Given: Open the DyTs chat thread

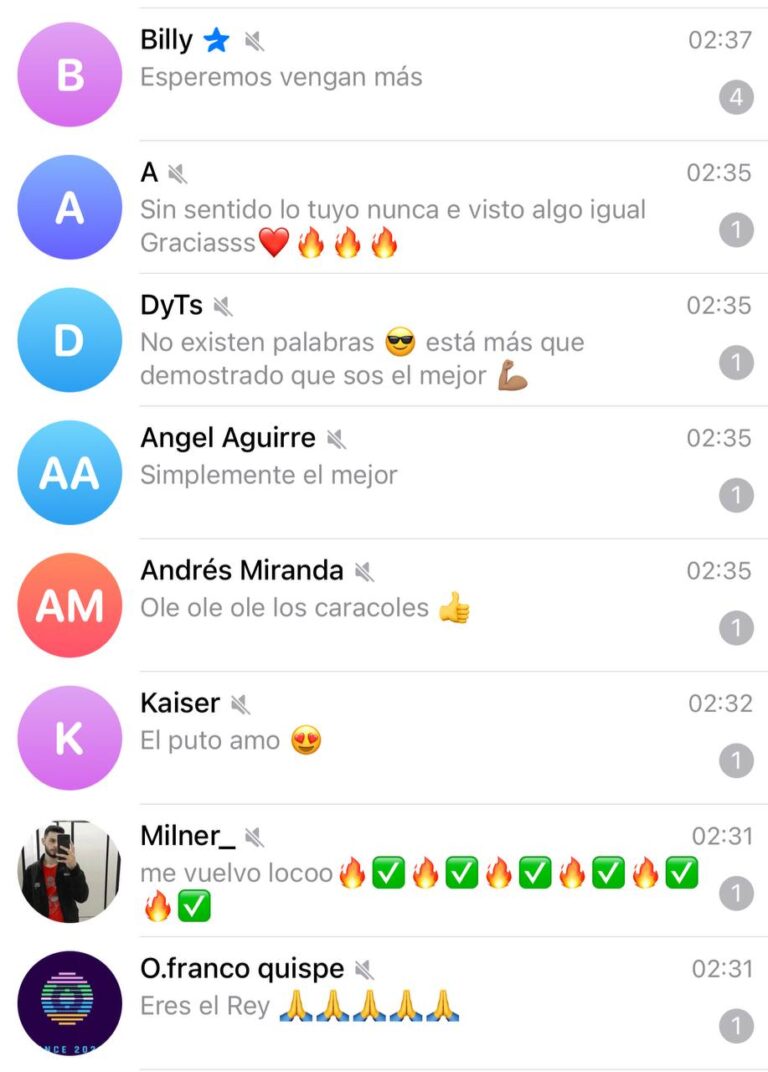Looking at the screenshot, I should (400, 340).
